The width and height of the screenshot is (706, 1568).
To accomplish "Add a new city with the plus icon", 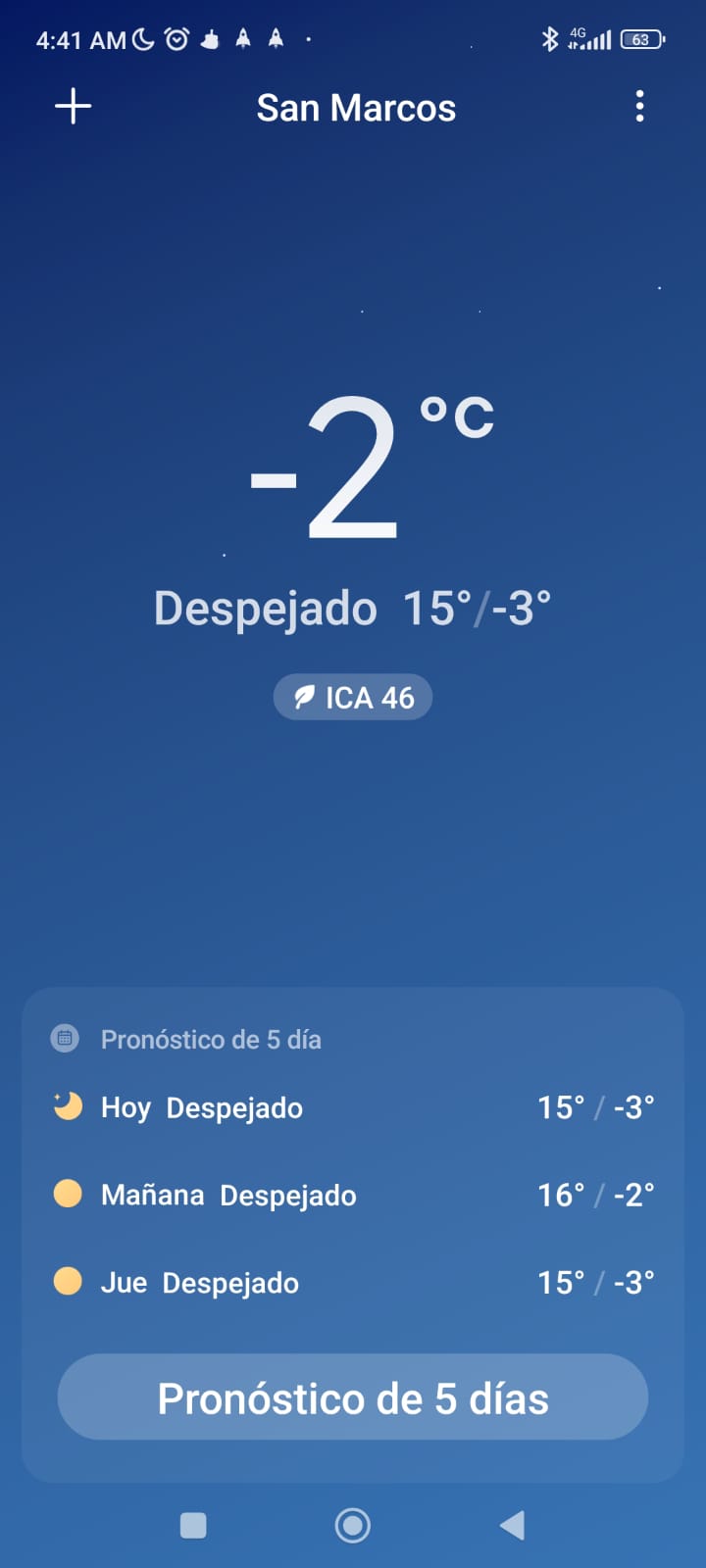I will pos(73,106).
